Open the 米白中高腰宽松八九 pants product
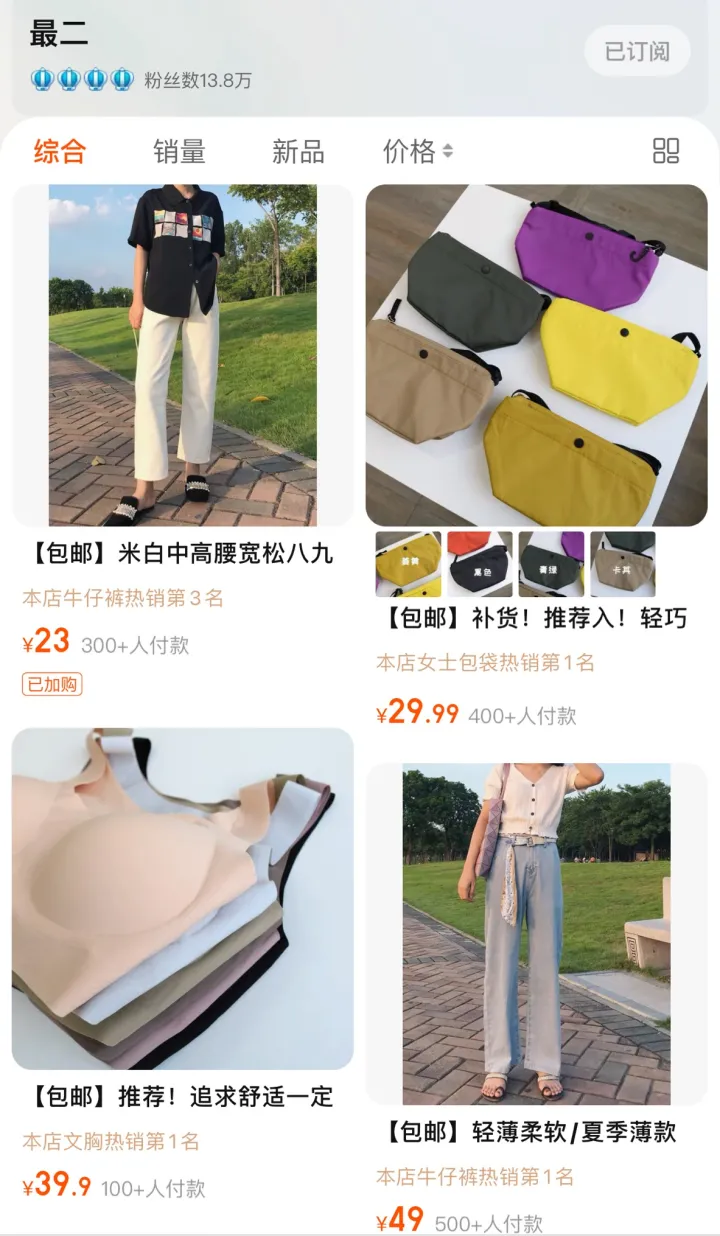 click(182, 355)
